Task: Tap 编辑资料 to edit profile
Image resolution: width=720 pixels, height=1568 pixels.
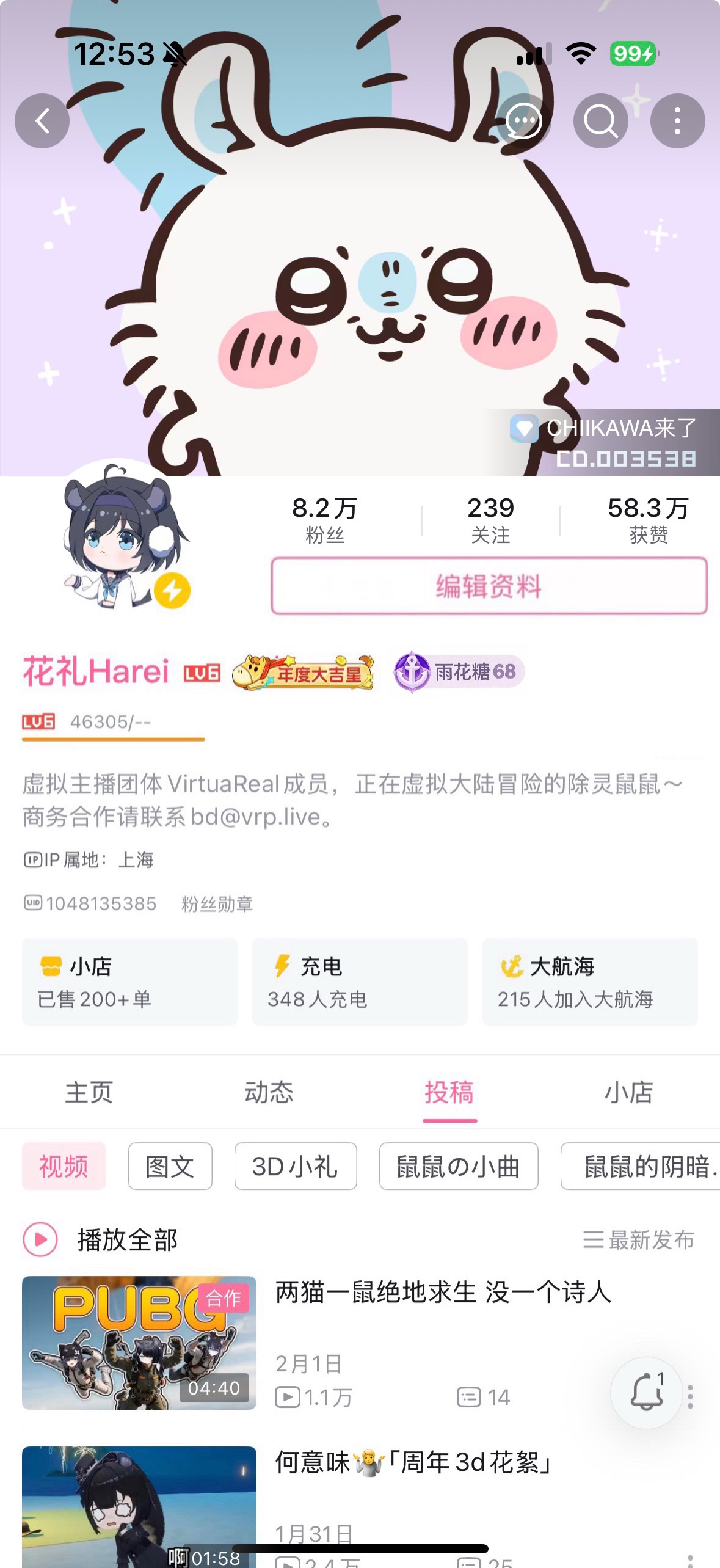Action: point(489,586)
